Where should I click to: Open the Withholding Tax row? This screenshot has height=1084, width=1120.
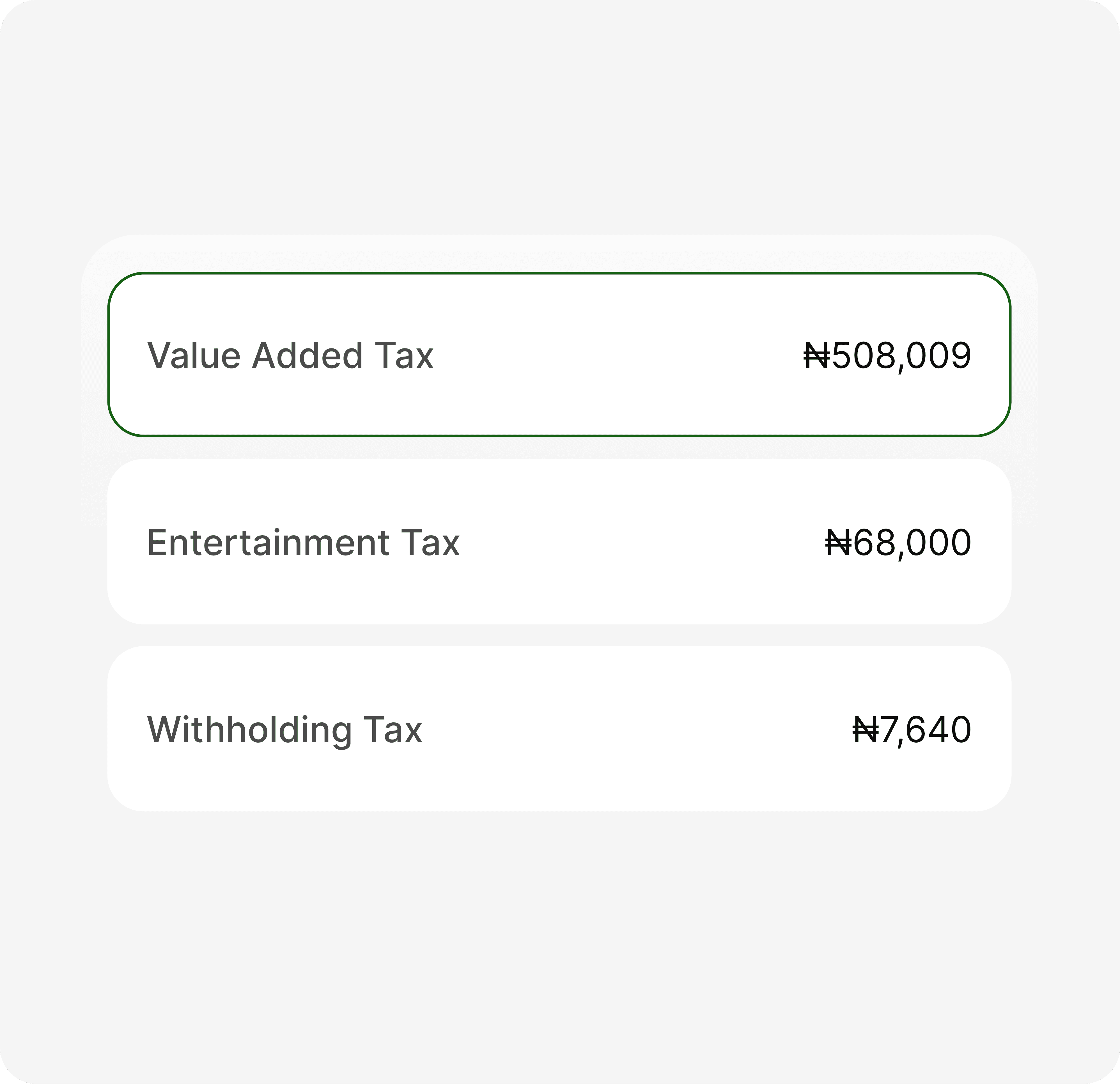click(559, 729)
